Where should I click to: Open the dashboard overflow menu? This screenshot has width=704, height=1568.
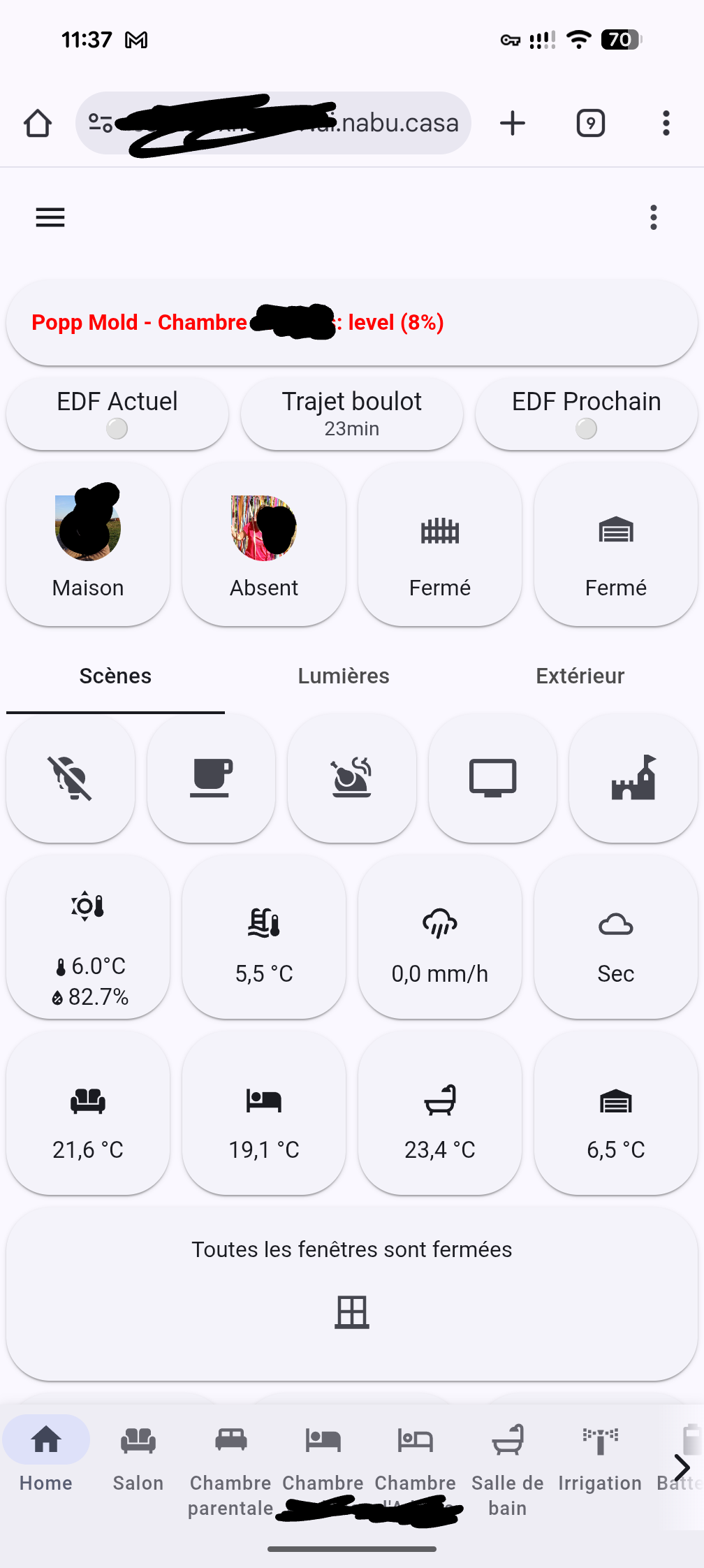(653, 218)
